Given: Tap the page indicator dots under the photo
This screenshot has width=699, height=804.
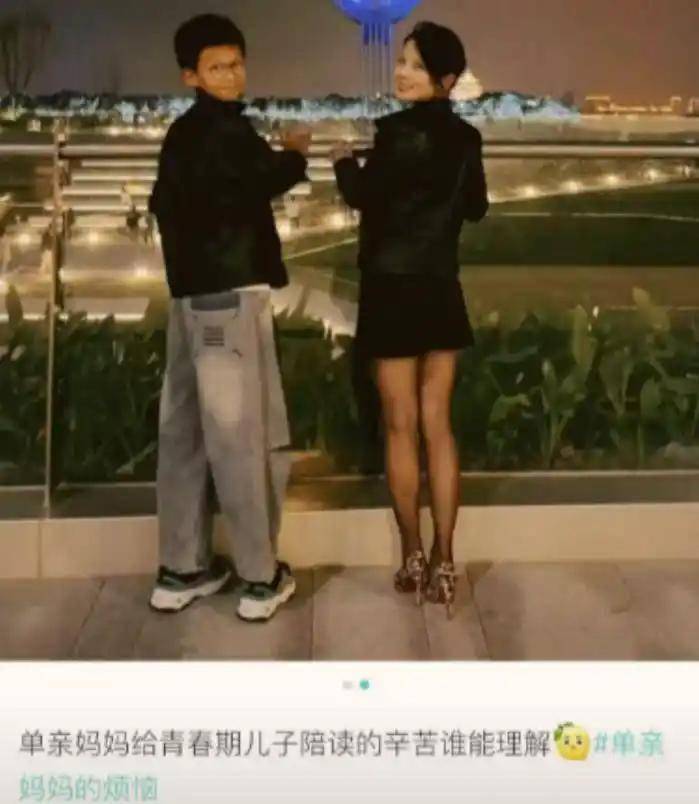Looking at the screenshot, I should tap(356, 685).
